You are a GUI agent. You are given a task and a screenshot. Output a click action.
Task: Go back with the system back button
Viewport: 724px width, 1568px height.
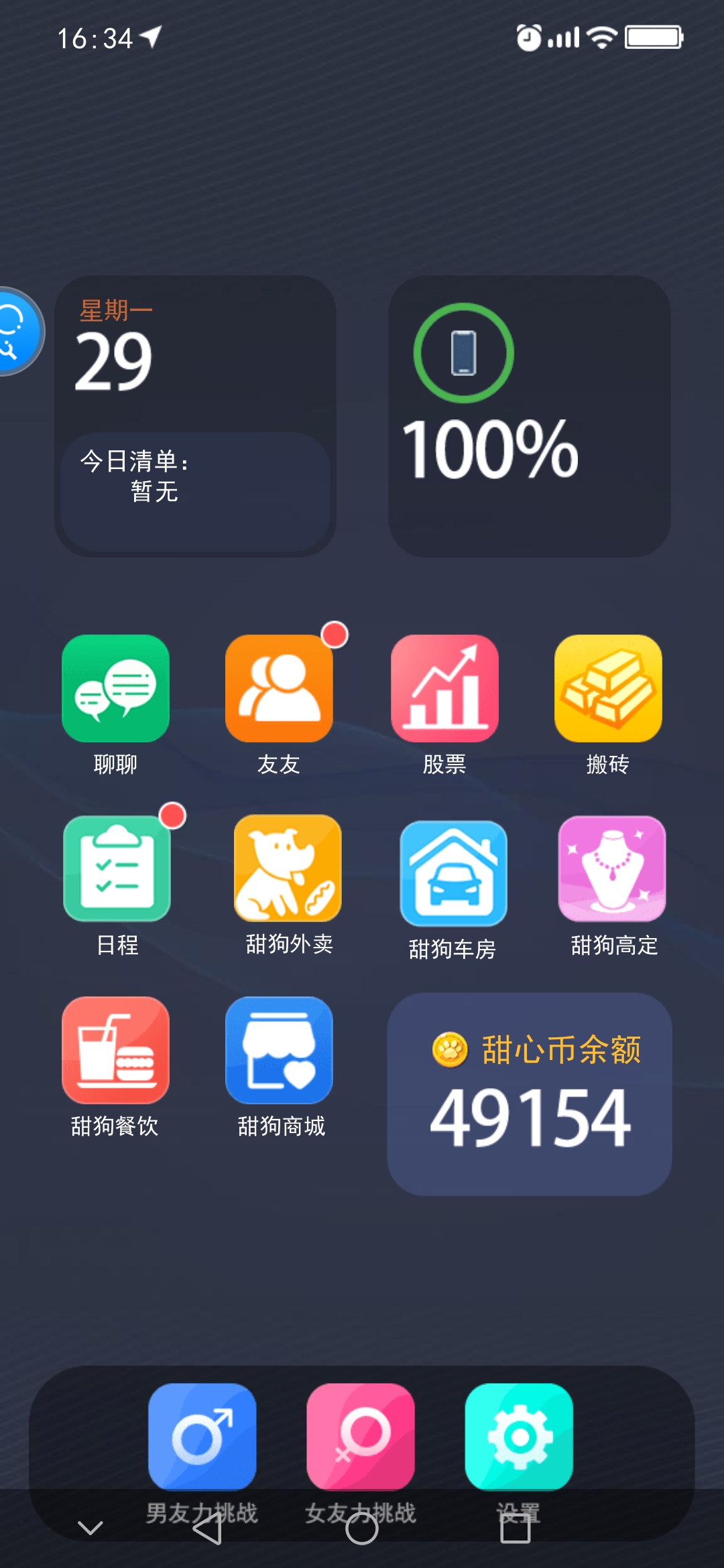207,1529
